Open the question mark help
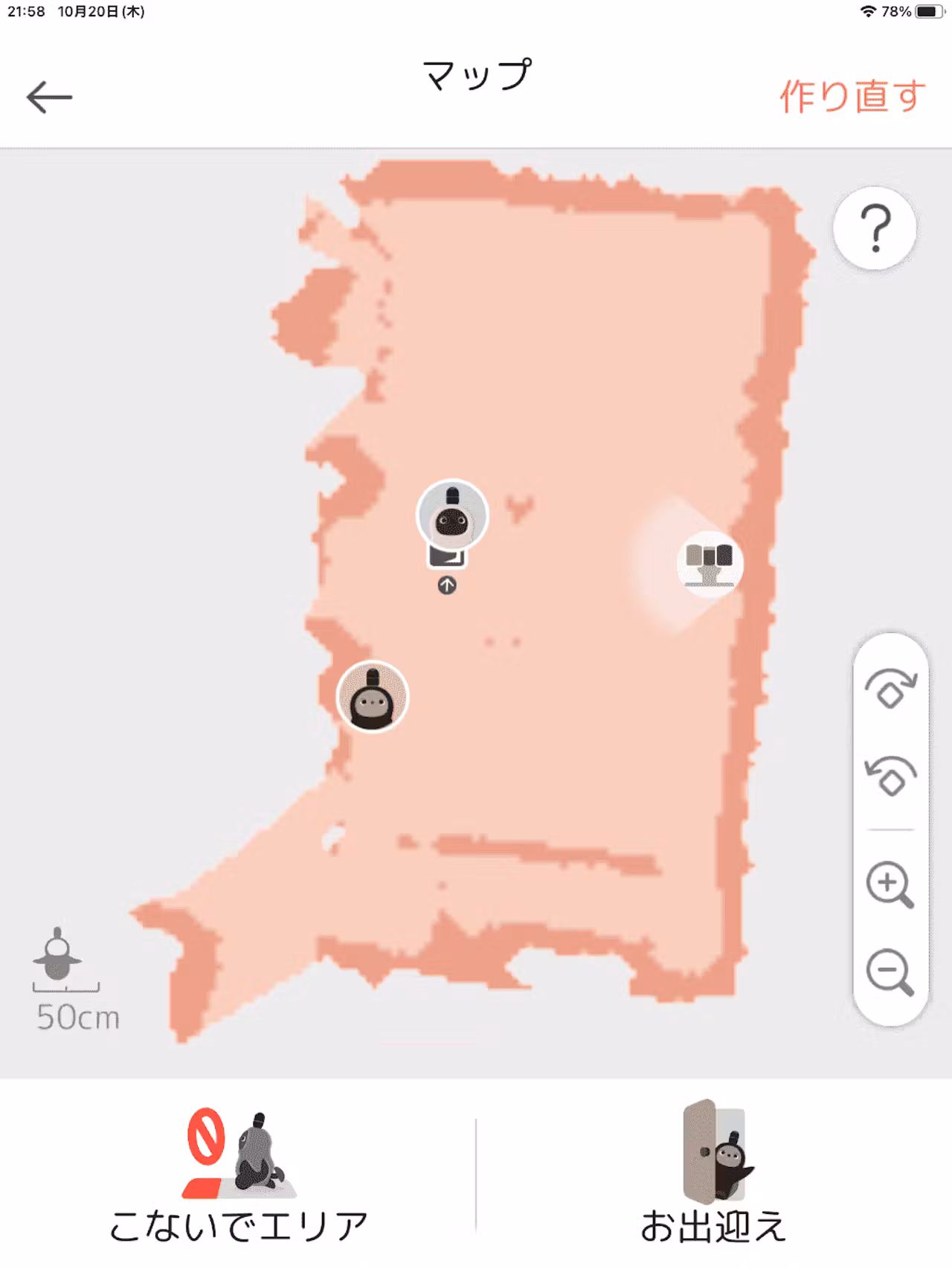Viewport: 952px width, 1269px height. click(875, 228)
